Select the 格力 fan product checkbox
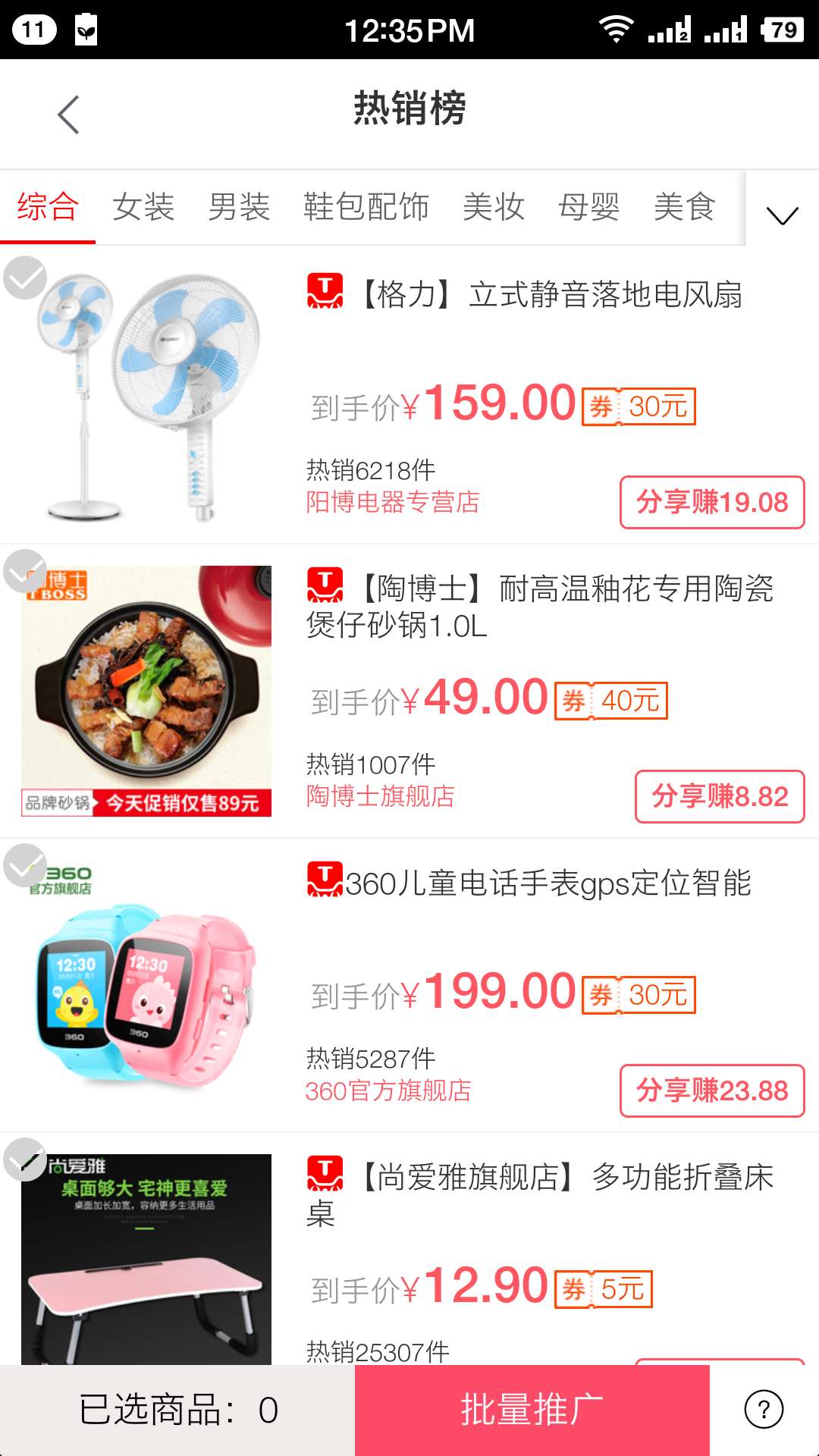Image resolution: width=819 pixels, height=1456 pixels. (x=25, y=278)
